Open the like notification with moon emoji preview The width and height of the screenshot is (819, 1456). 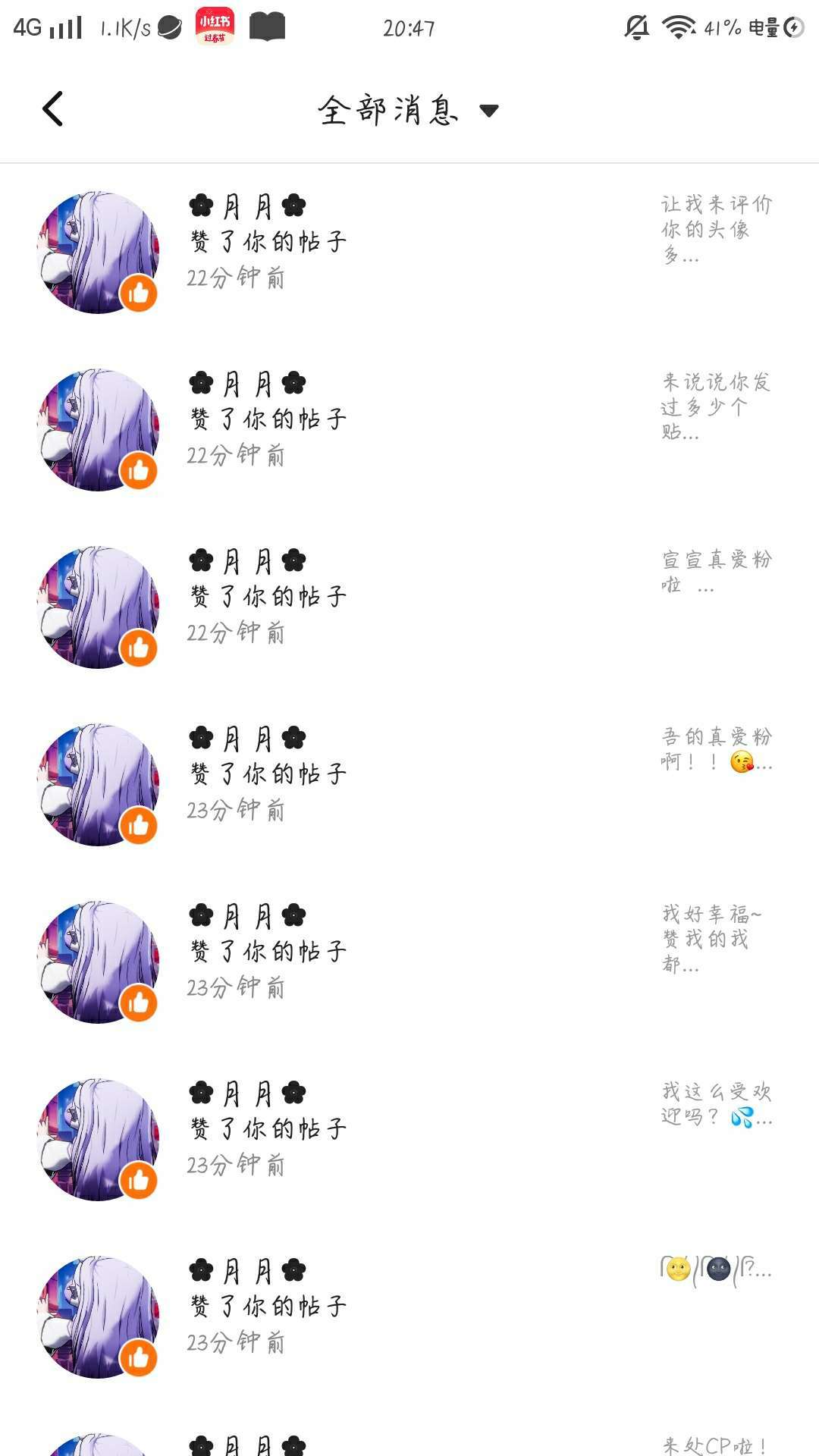pos(409,1317)
